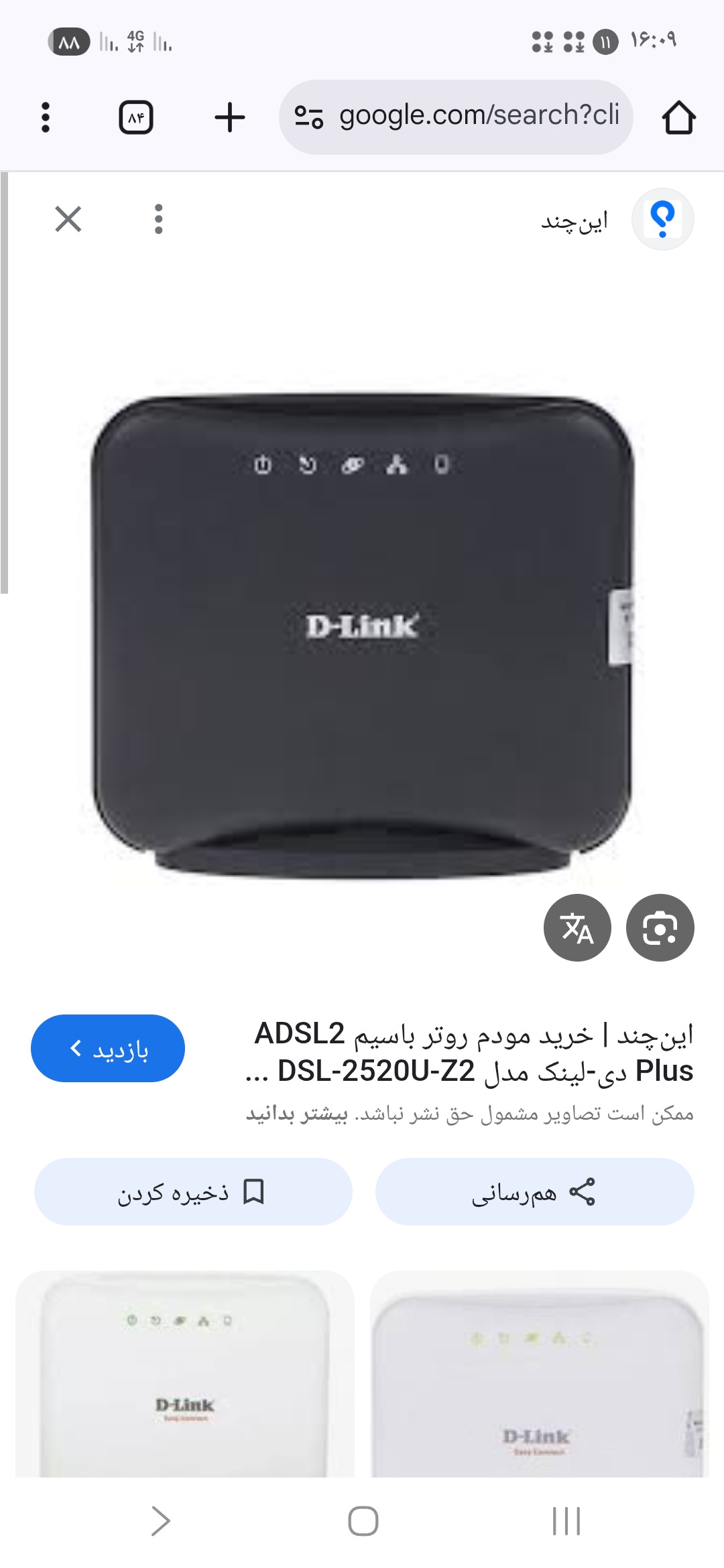
Task: Open a new browser tab
Action: [229, 118]
